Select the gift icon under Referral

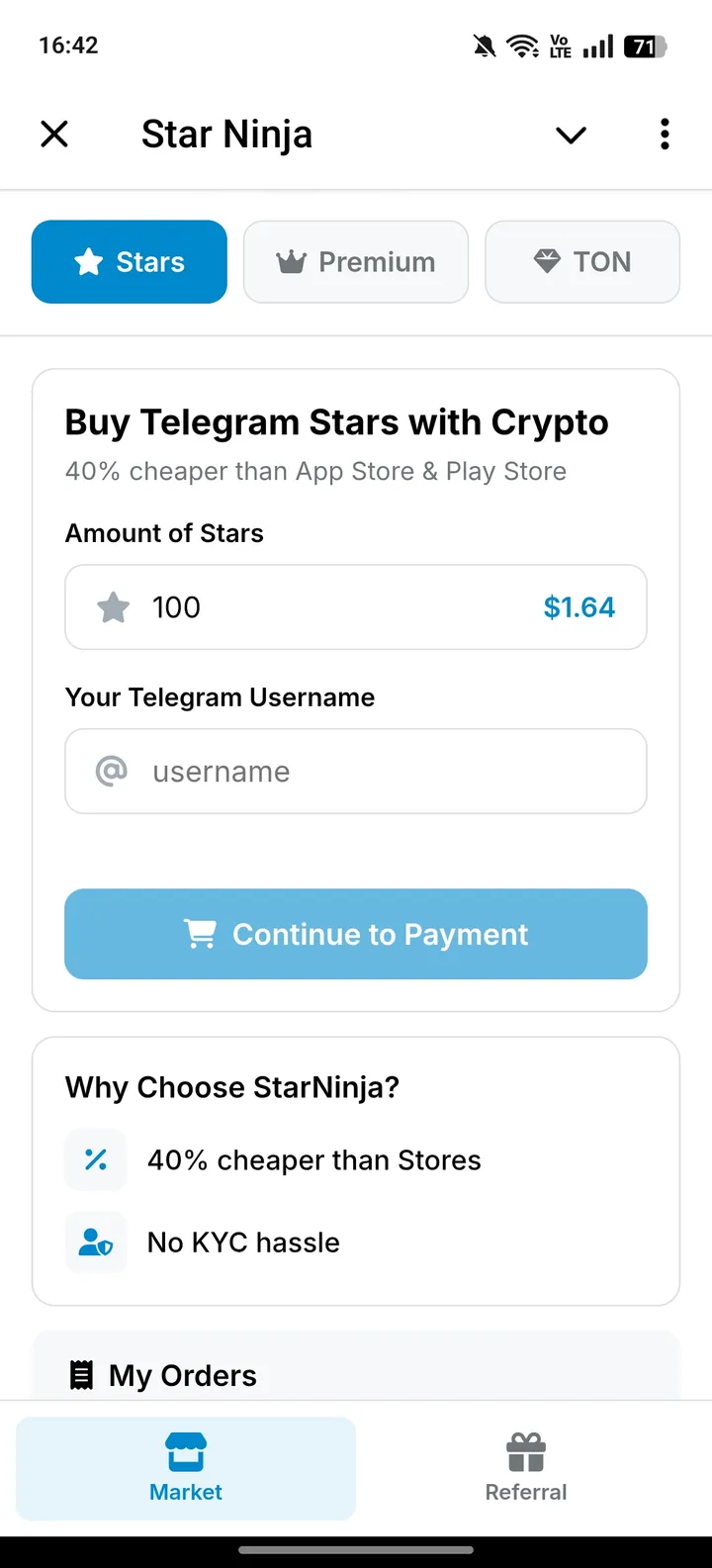click(525, 1450)
